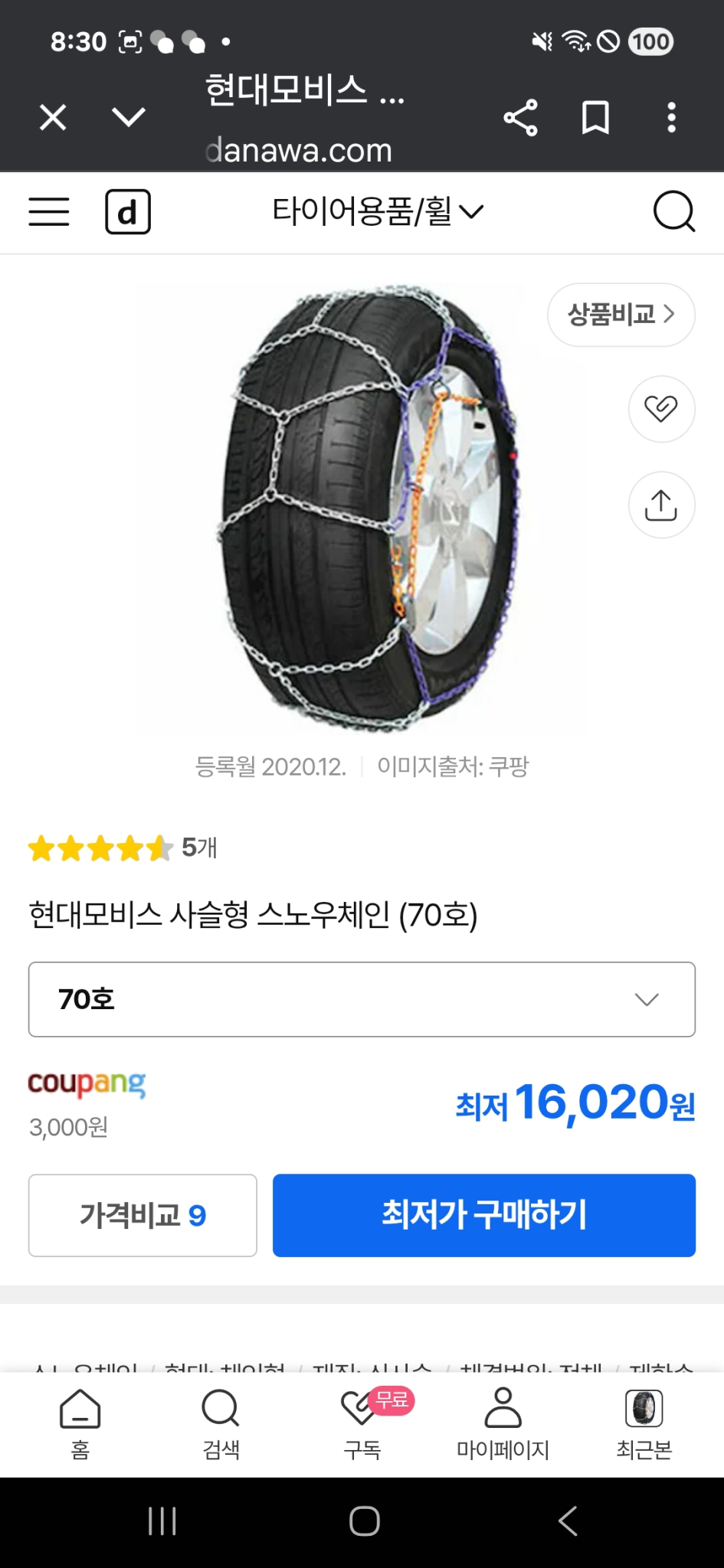This screenshot has height=1568, width=724.
Task: Open the 70호 option selector
Action: [x=362, y=1000]
